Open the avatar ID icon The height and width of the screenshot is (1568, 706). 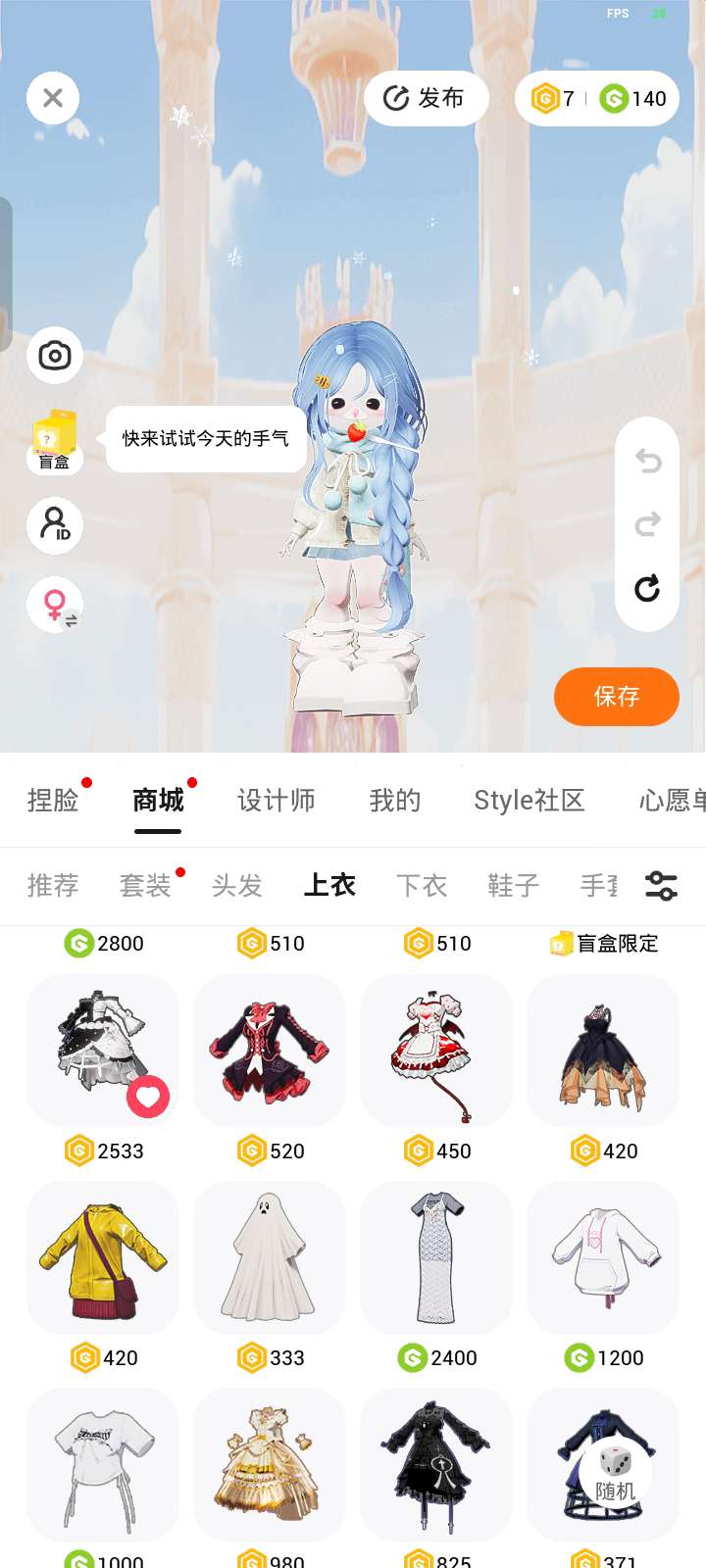click(x=55, y=525)
